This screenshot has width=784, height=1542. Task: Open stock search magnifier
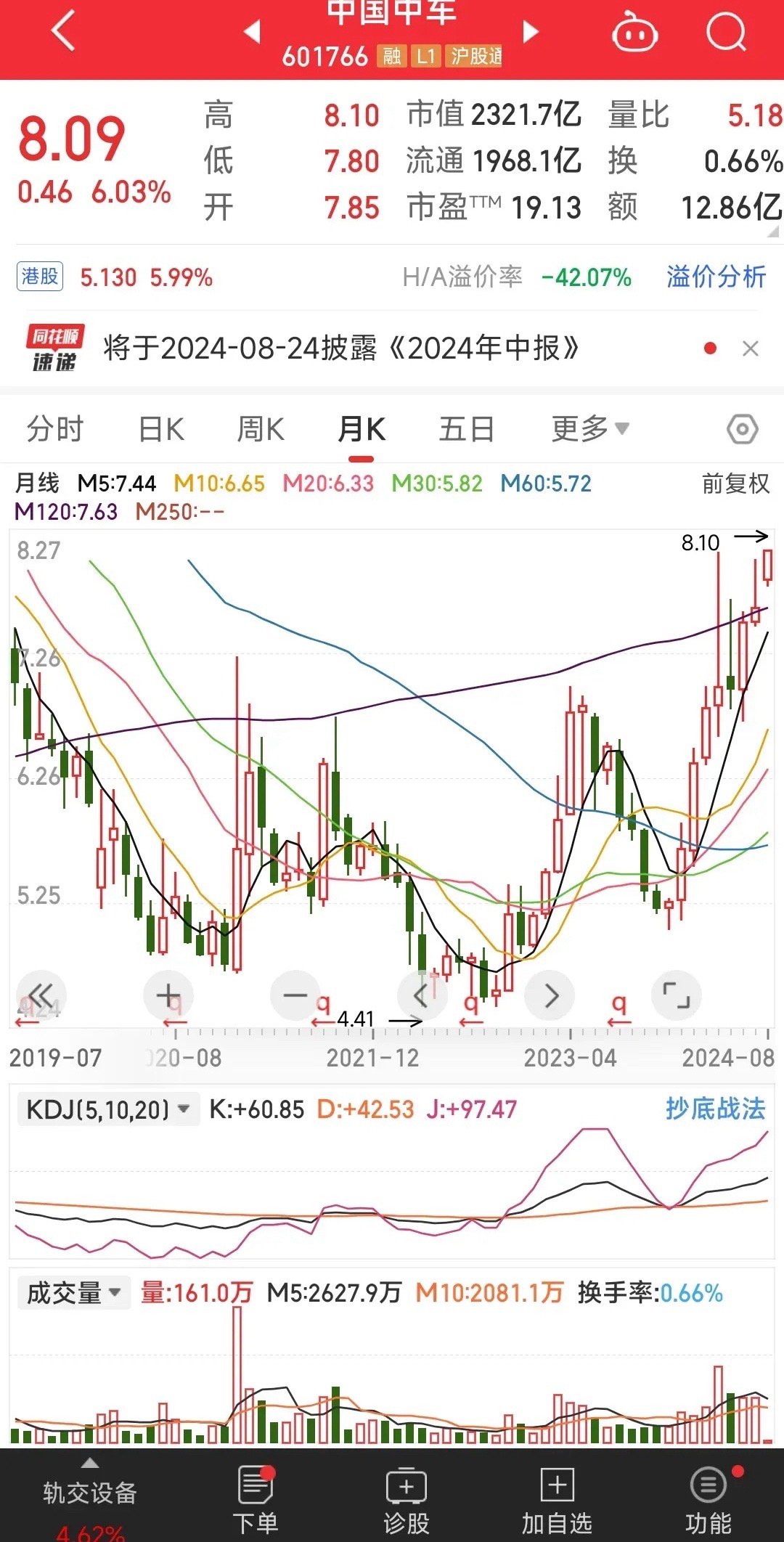[726, 33]
